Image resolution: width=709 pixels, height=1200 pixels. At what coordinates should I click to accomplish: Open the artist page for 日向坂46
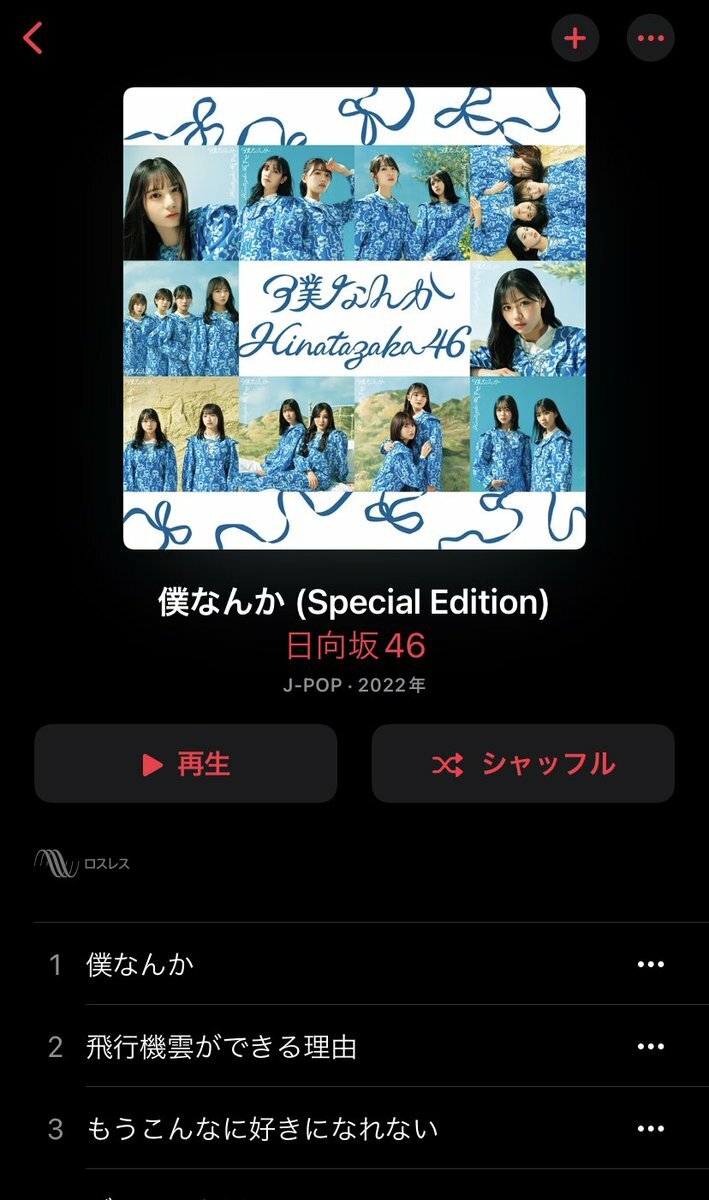click(355, 646)
